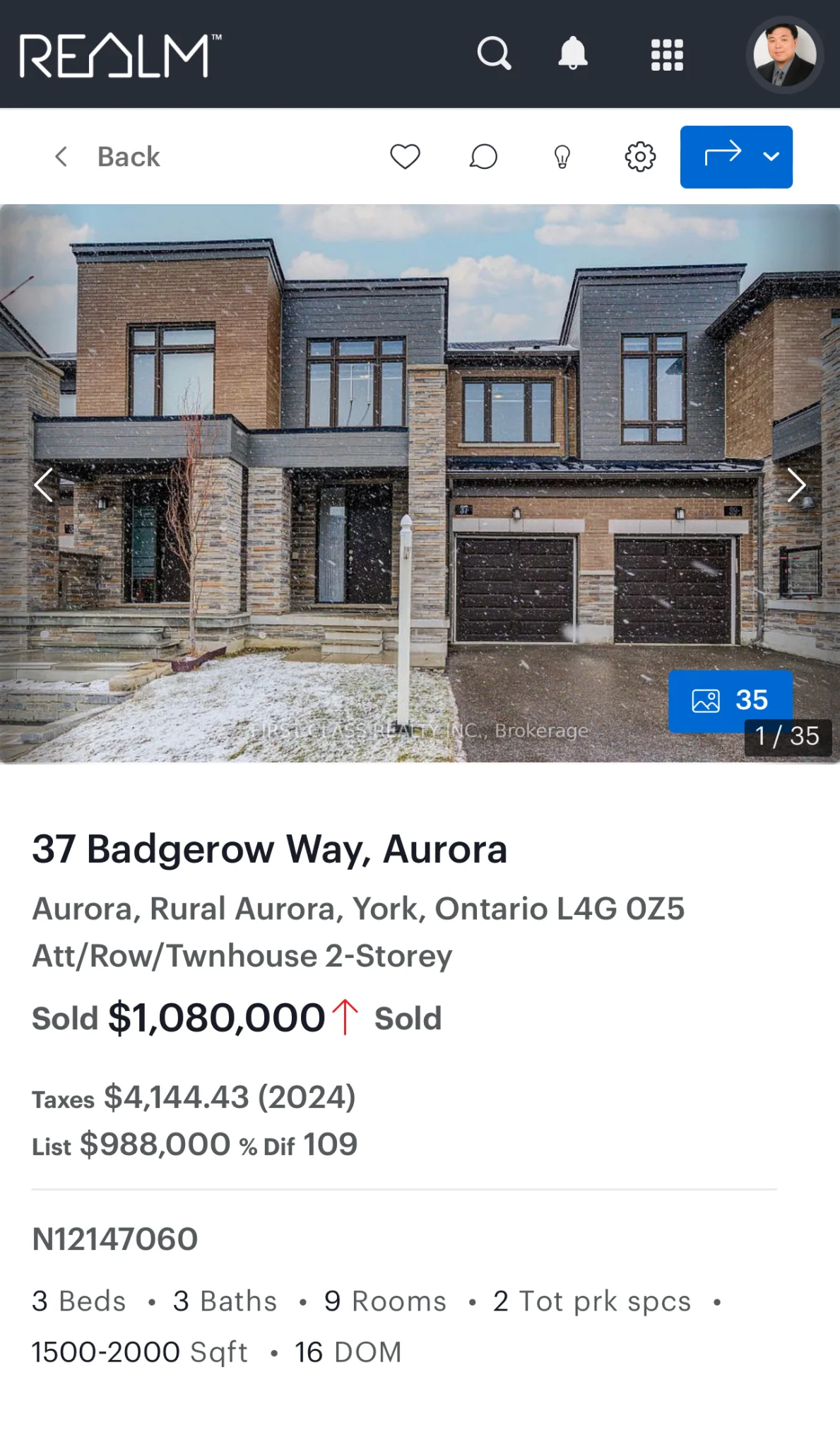Open the notifications bell
The image size is (840, 1447).
(x=573, y=54)
